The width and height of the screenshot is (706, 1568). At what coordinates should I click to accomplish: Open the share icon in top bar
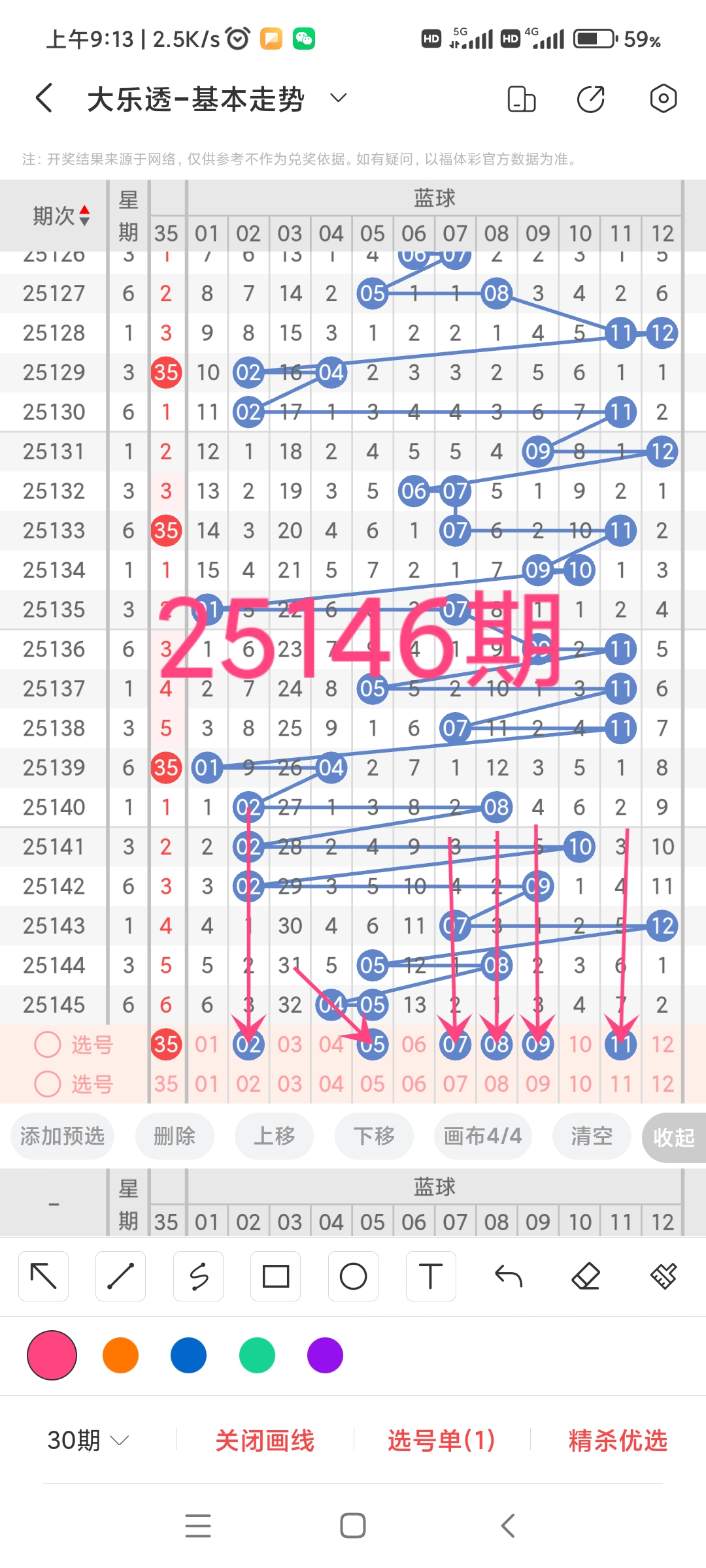pos(590,98)
